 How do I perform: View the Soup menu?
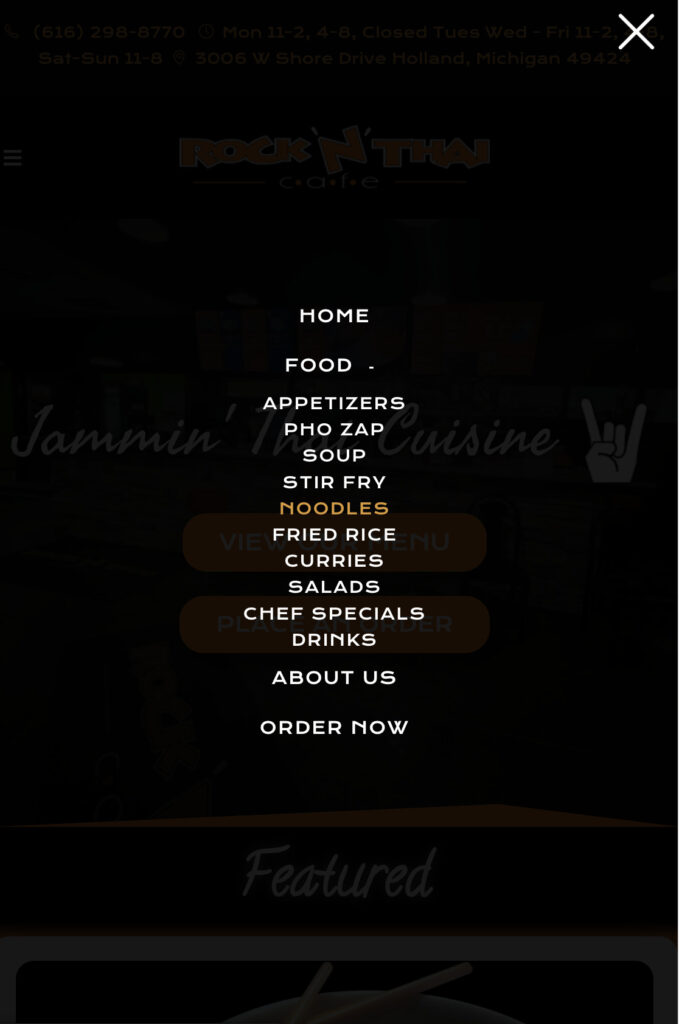pos(334,456)
